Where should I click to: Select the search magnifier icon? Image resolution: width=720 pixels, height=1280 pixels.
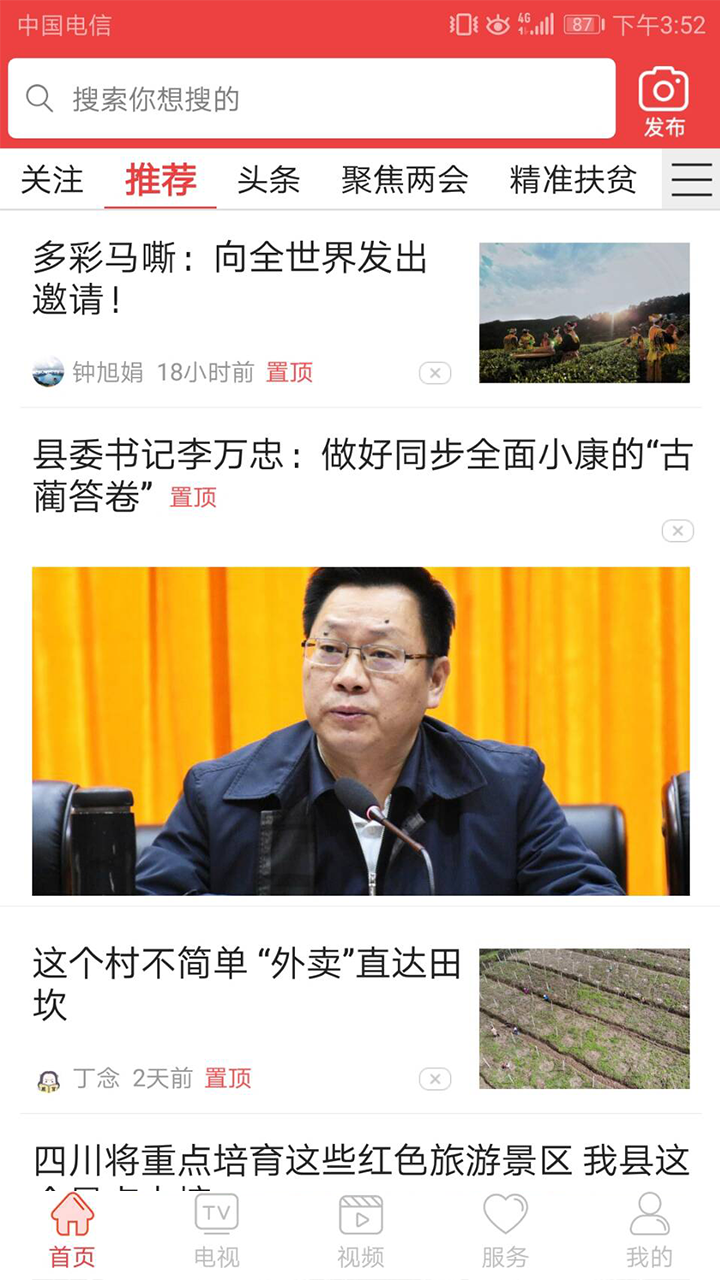40,97
